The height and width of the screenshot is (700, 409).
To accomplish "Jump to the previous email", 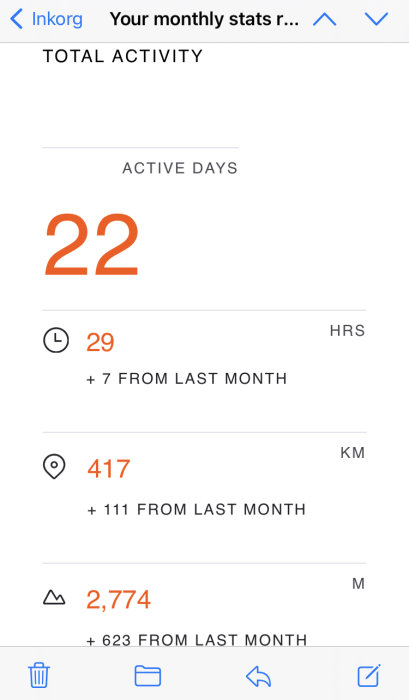I will [x=325, y=19].
